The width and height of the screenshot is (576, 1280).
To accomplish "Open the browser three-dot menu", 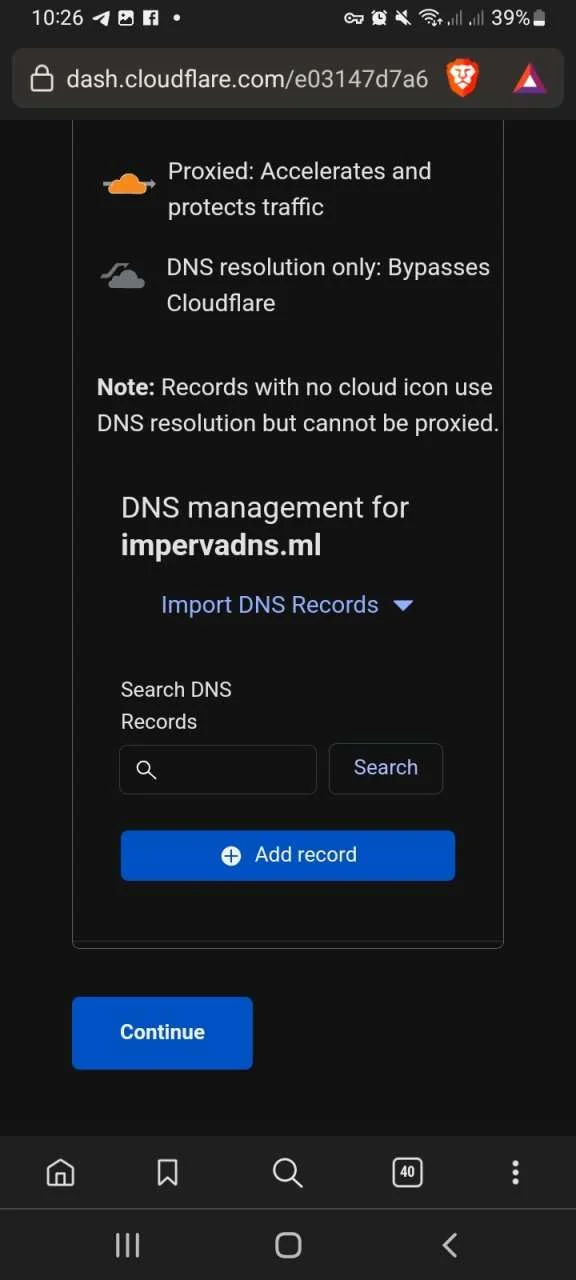I will (x=515, y=1172).
